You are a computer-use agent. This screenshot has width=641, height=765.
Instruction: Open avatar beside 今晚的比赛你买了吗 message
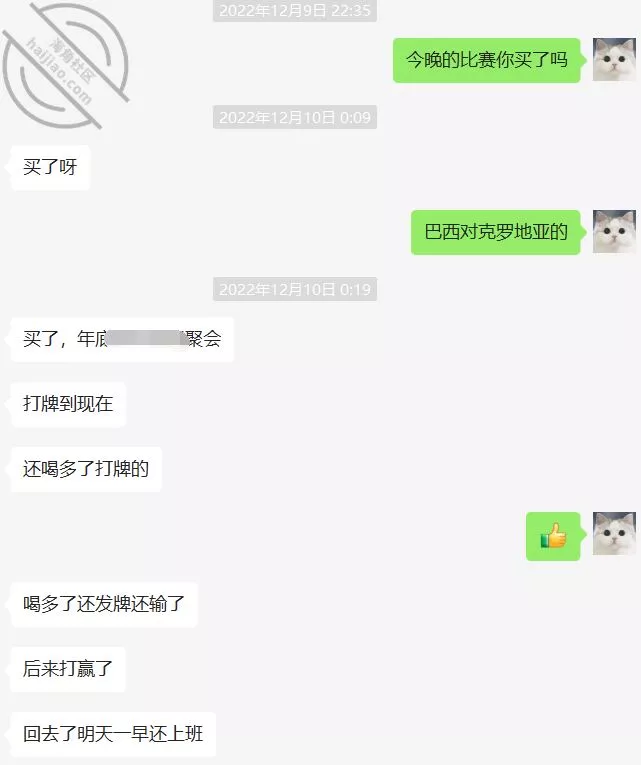pos(614,59)
